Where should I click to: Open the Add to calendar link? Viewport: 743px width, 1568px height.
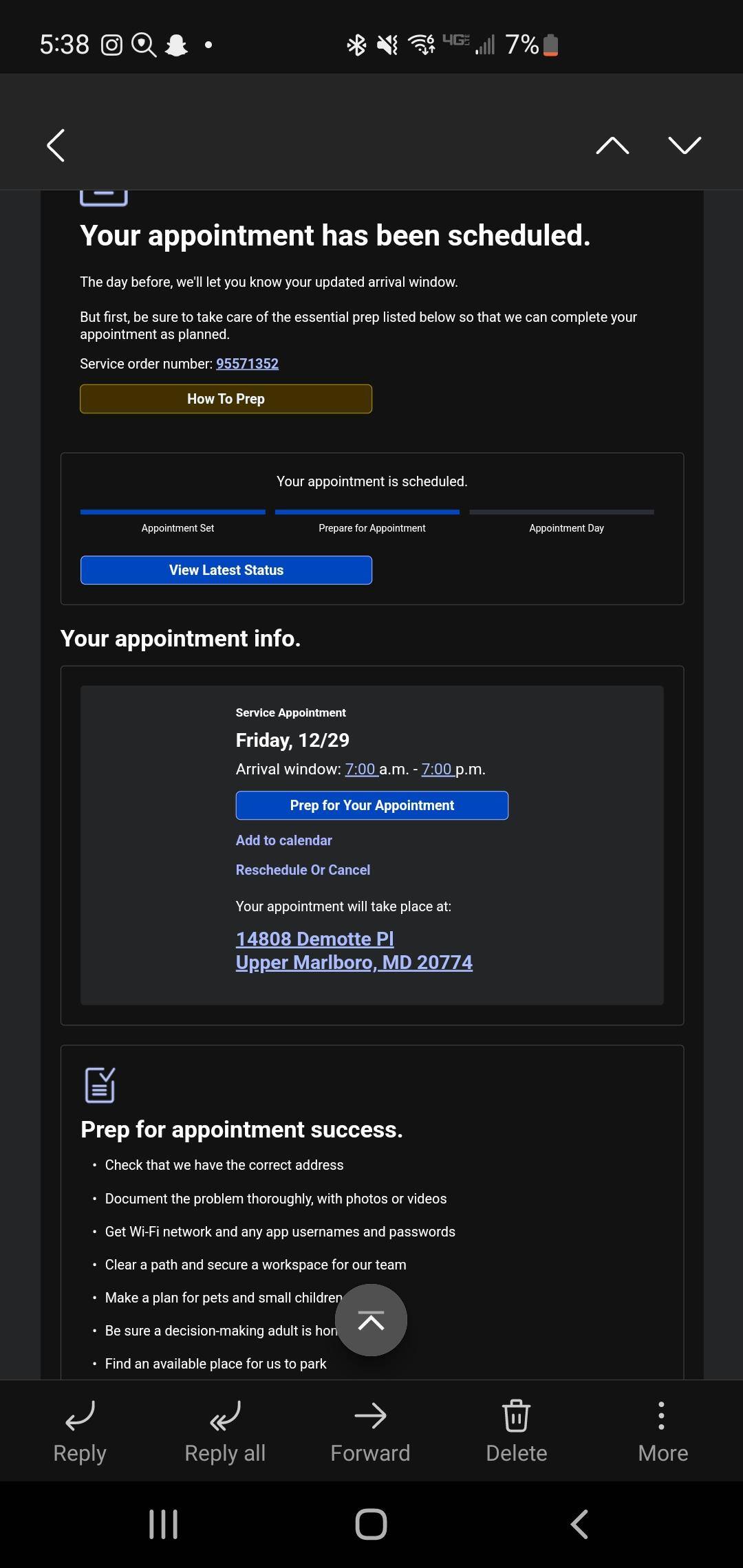(283, 840)
